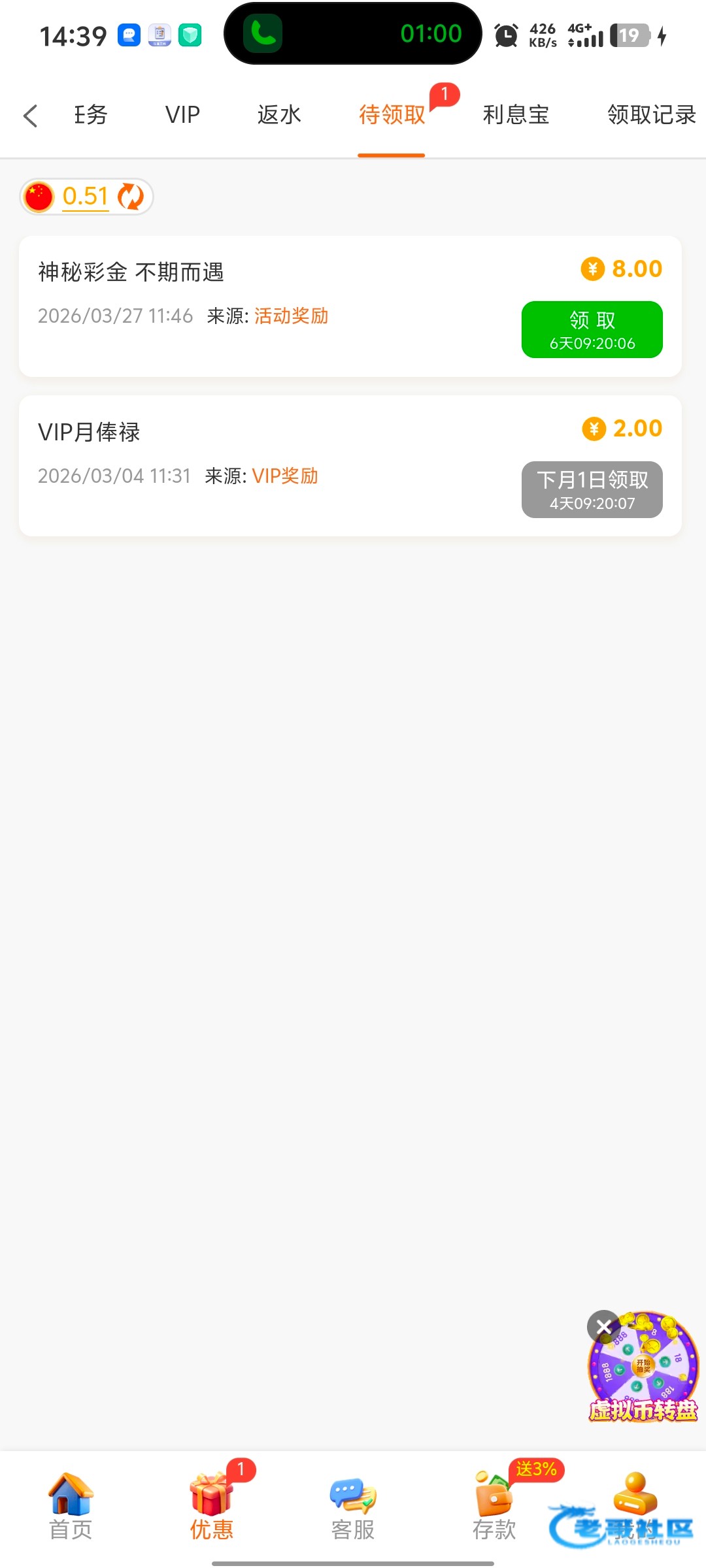
Task: Select the 待领取 tab
Action: coord(392,115)
